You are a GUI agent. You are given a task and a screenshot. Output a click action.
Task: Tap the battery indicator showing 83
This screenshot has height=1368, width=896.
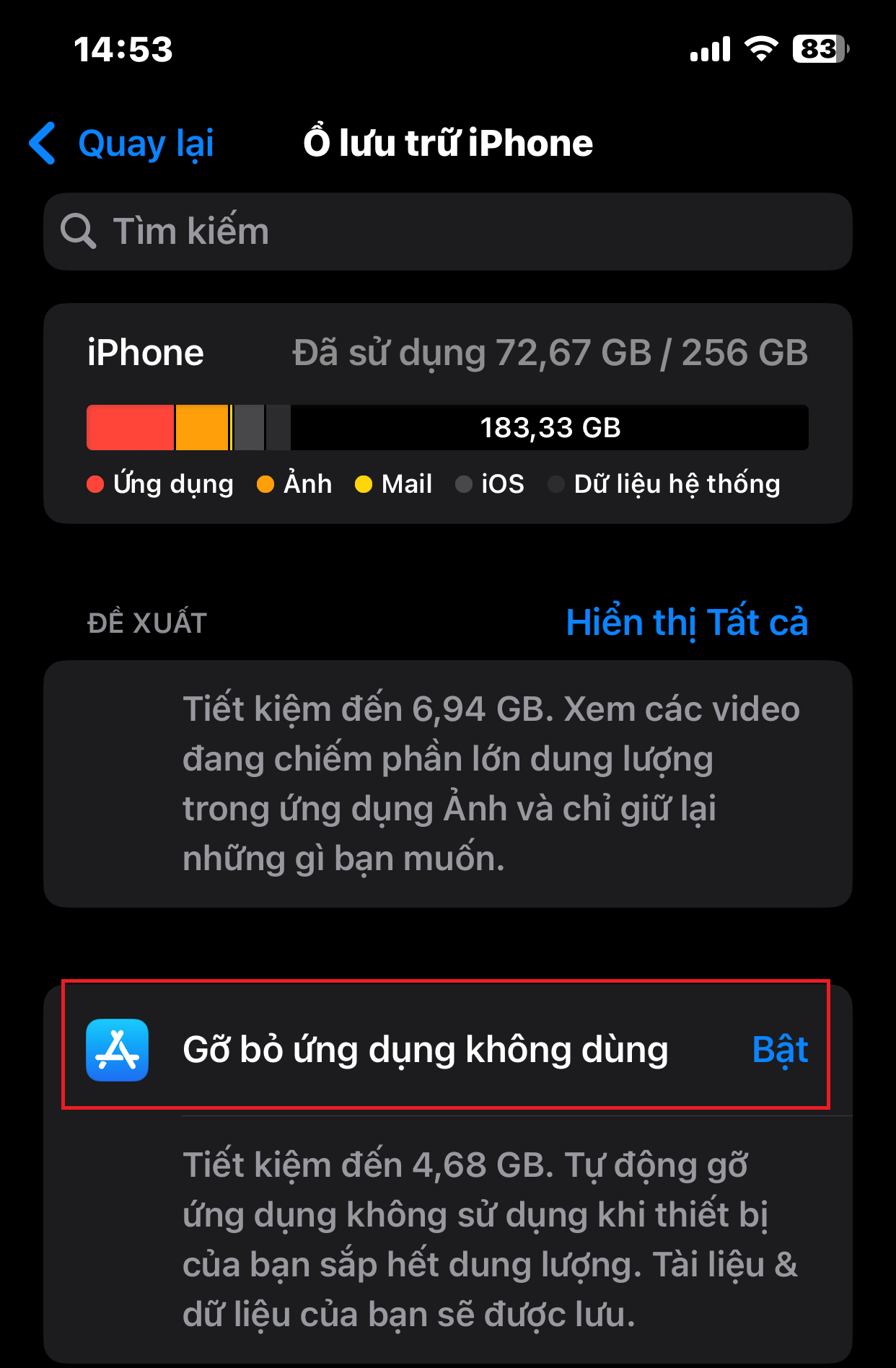(819, 49)
